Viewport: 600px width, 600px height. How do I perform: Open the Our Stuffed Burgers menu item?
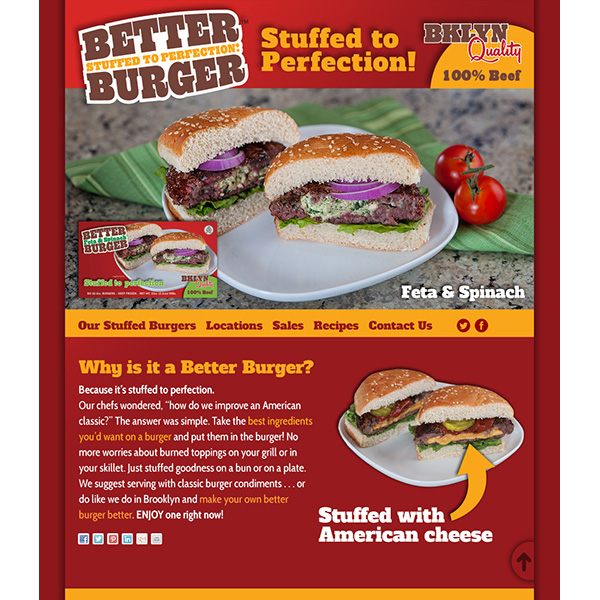pos(137,325)
